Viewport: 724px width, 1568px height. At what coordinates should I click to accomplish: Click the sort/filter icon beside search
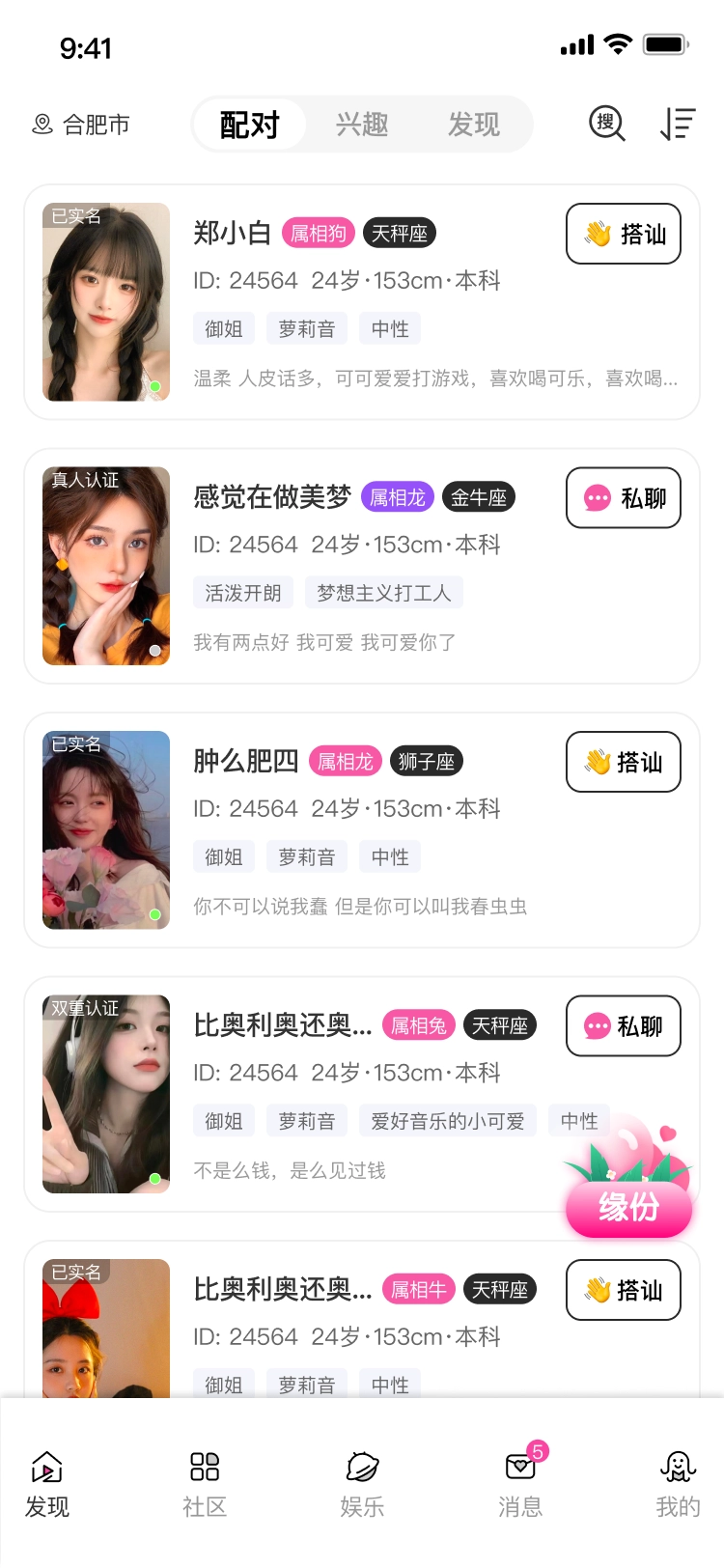[678, 124]
